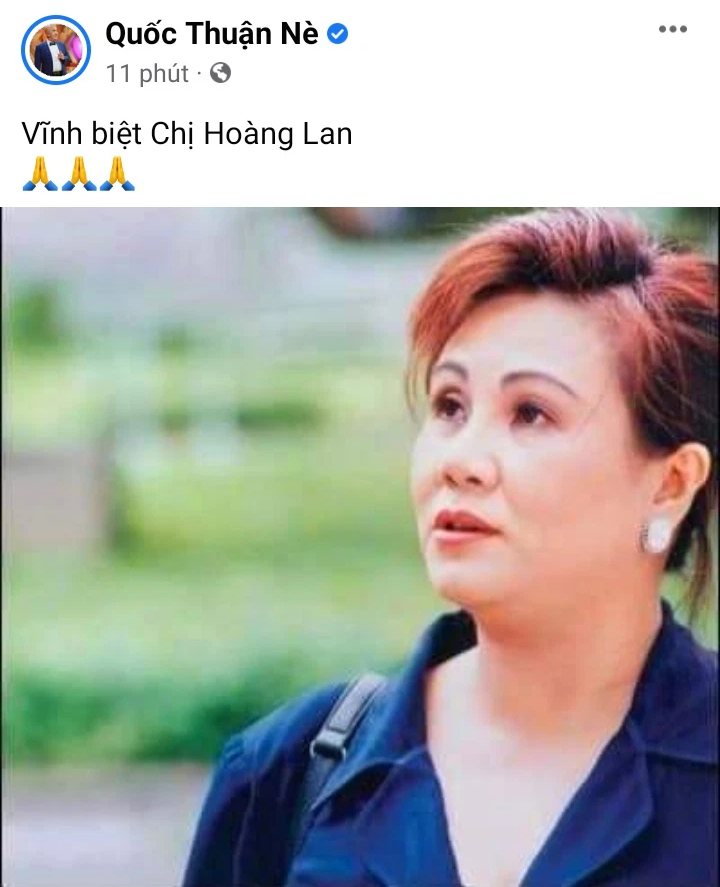The height and width of the screenshot is (887, 720).
Task: Open Quốc Thuận Nè's profile picture
Action: pos(55,49)
